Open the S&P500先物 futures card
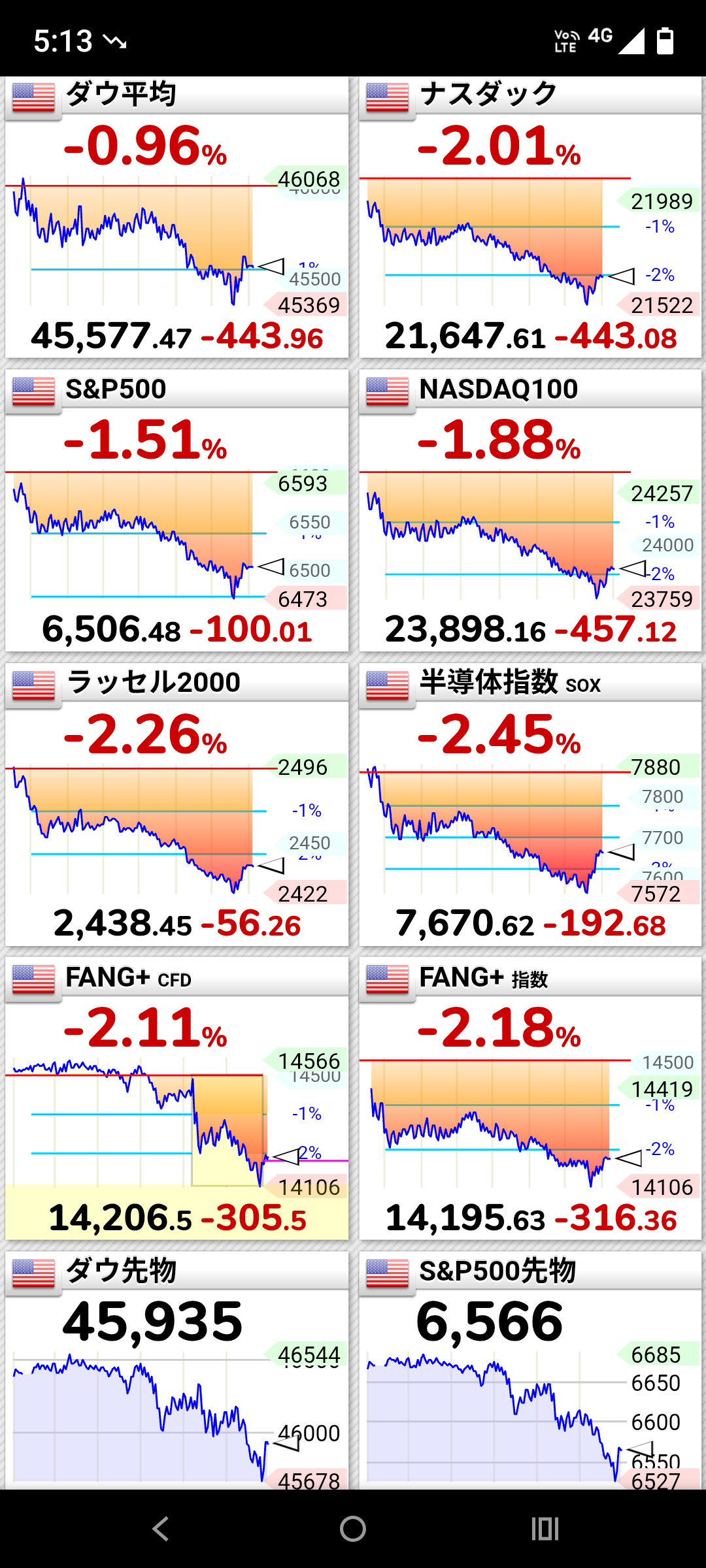The height and width of the screenshot is (1568, 706). [530, 1372]
